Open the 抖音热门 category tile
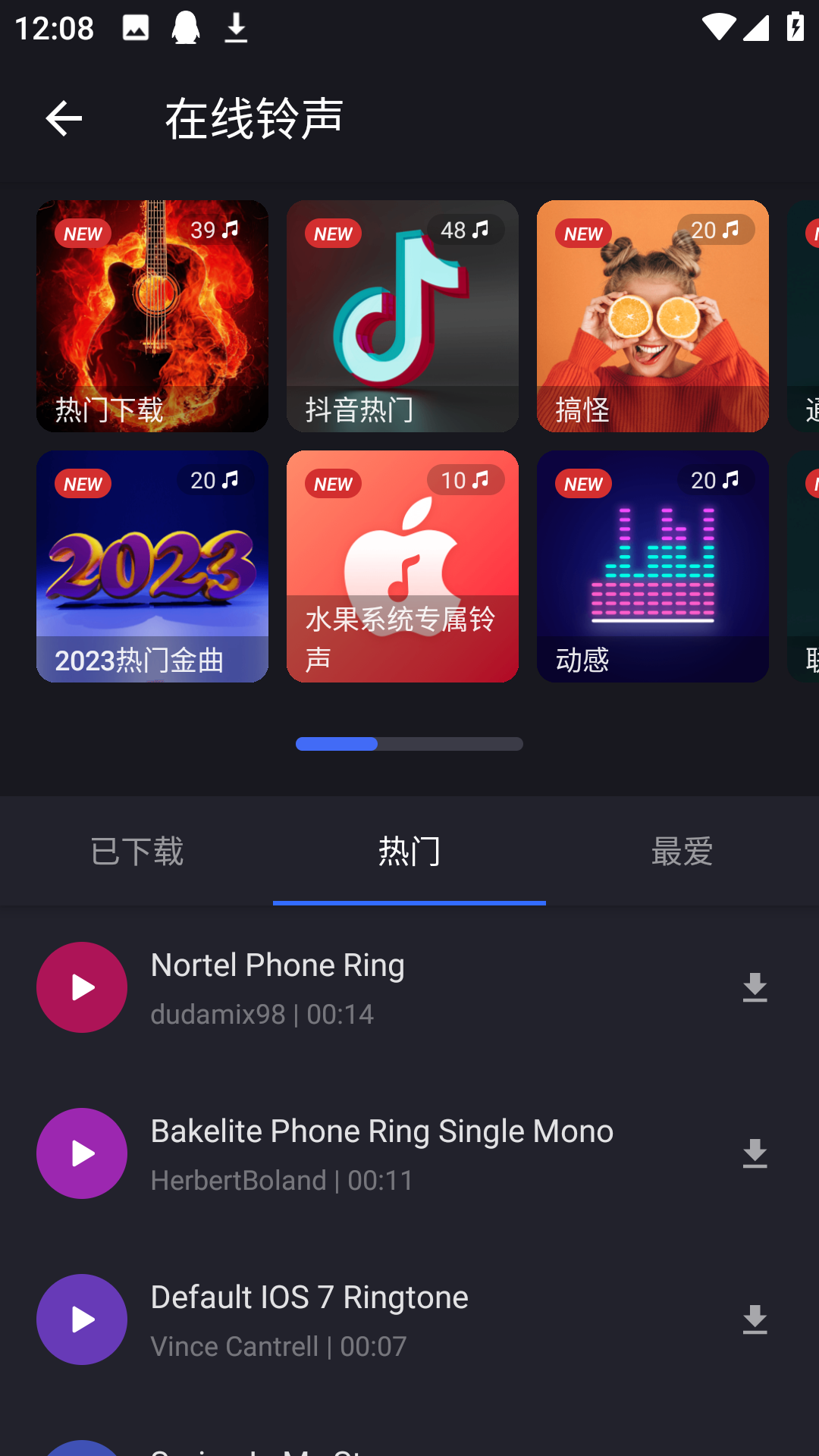This screenshot has width=819, height=1456. [403, 316]
